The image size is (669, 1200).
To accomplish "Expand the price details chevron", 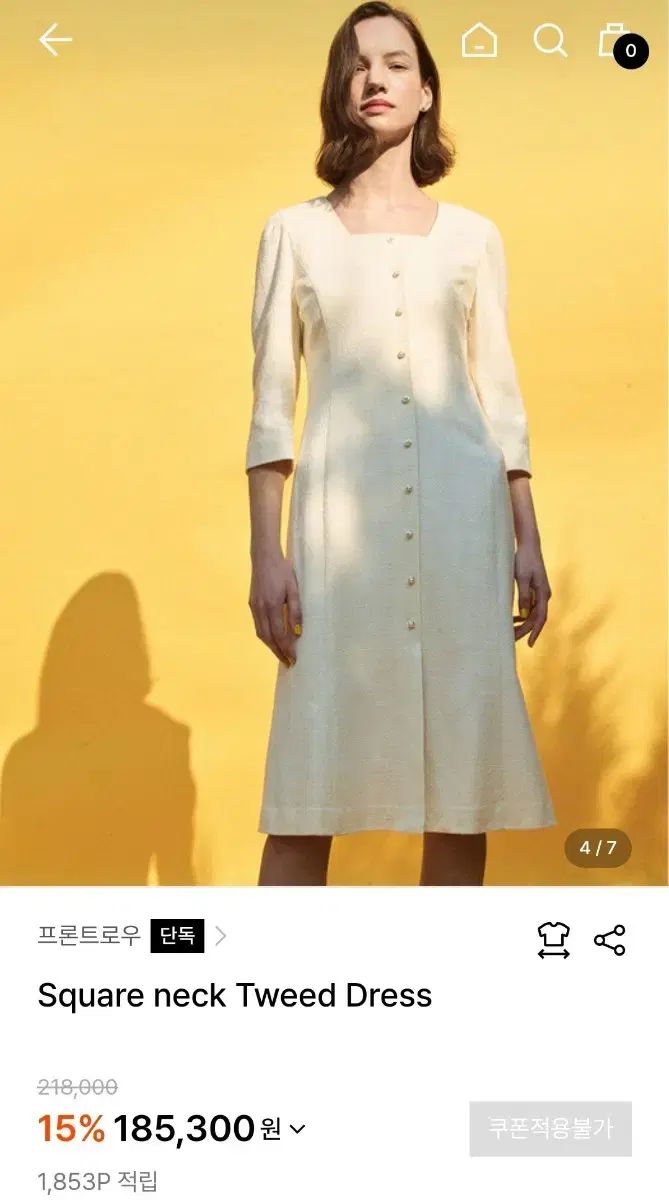I will pos(297,1129).
